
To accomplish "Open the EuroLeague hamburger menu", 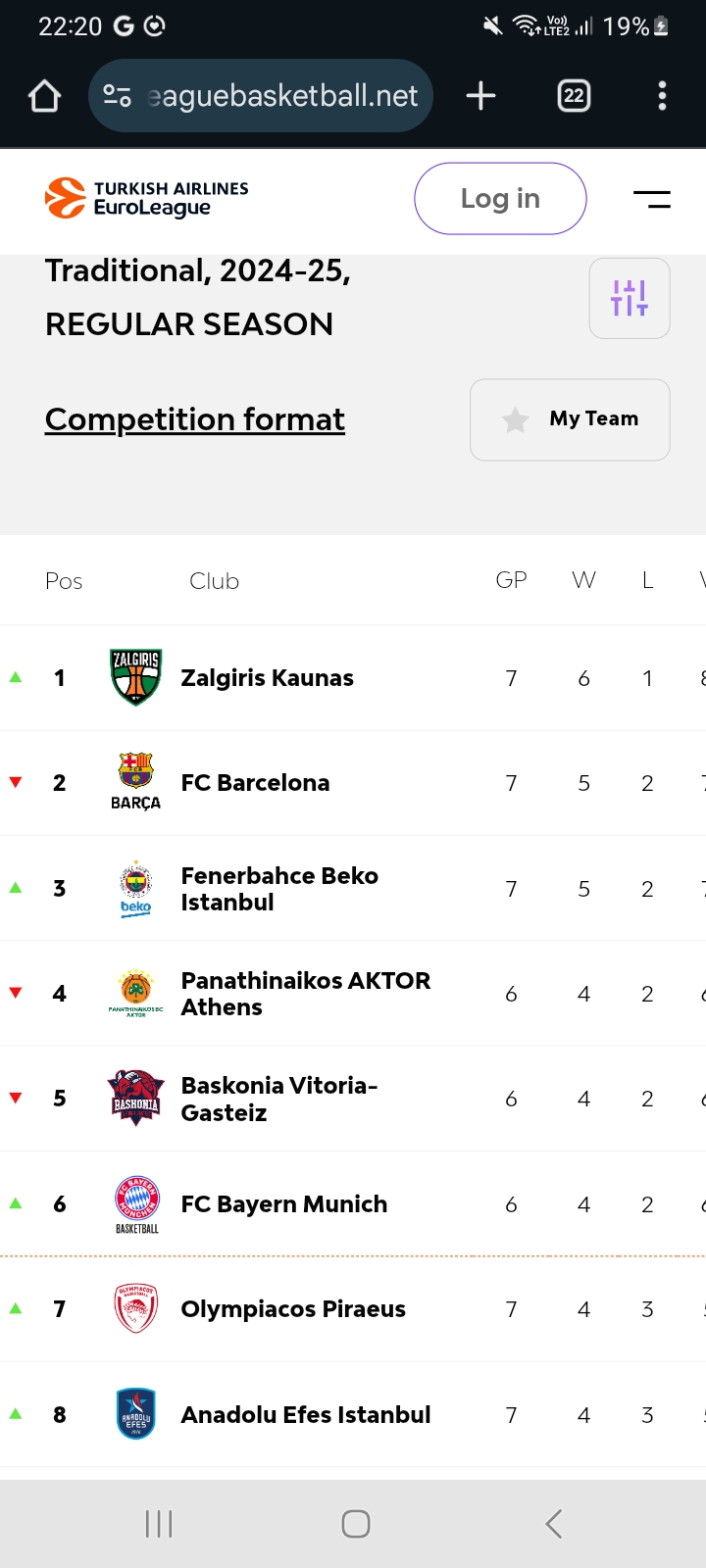I will coord(652,200).
